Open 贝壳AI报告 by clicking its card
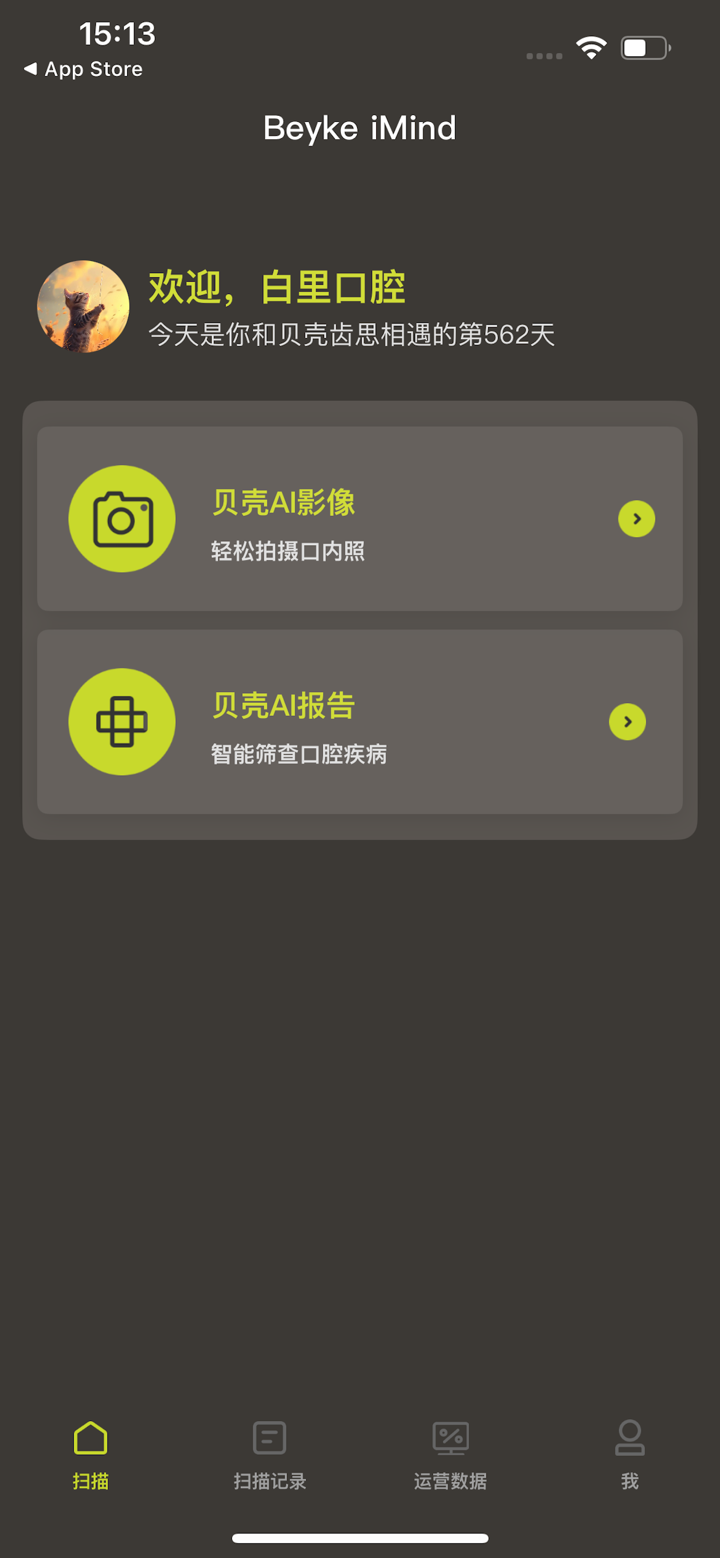720x1558 pixels. (x=360, y=721)
